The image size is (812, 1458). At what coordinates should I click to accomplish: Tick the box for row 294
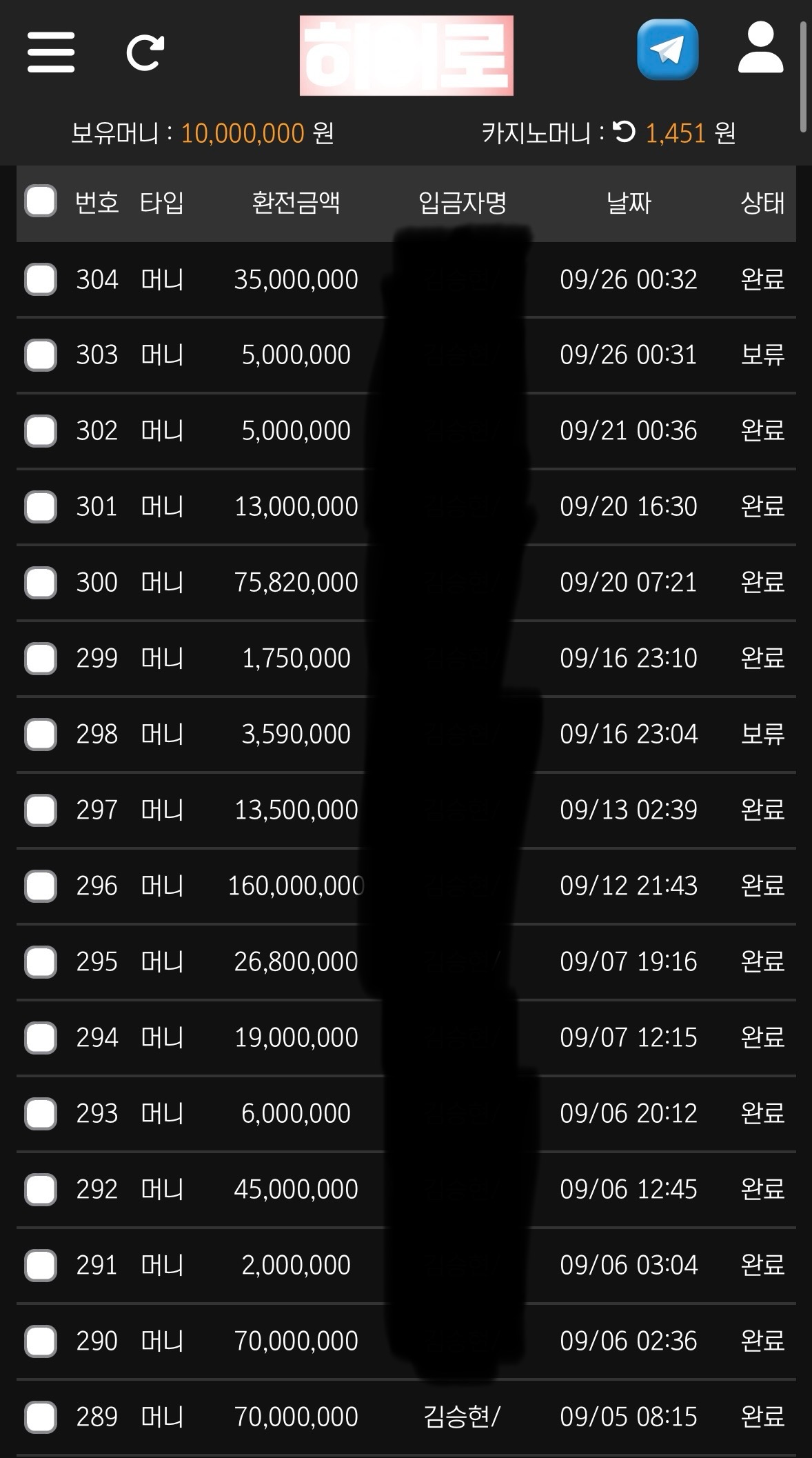41,1038
